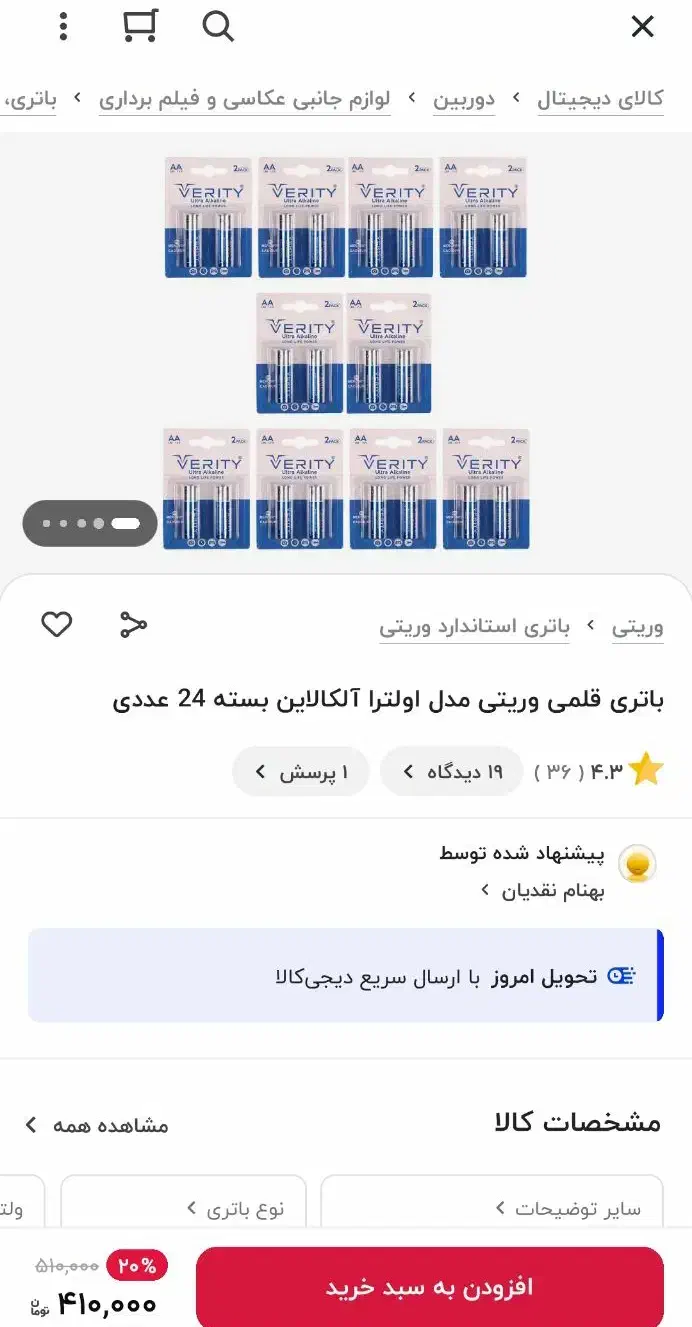
Task: Tap افزودن به سبد خرید button
Action: tap(429, 1287)
